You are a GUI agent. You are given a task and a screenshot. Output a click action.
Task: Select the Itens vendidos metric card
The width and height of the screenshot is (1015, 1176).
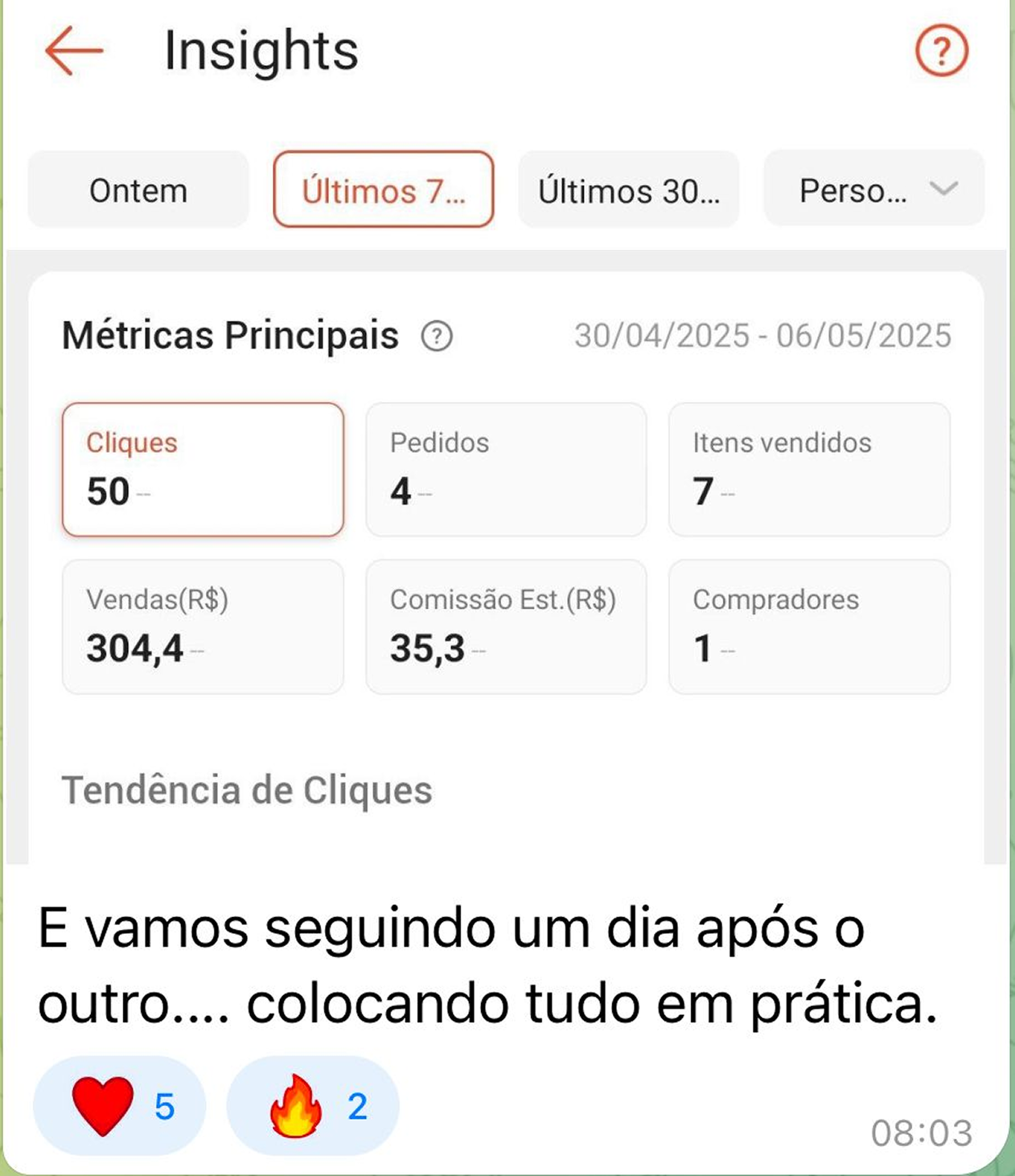808,468
